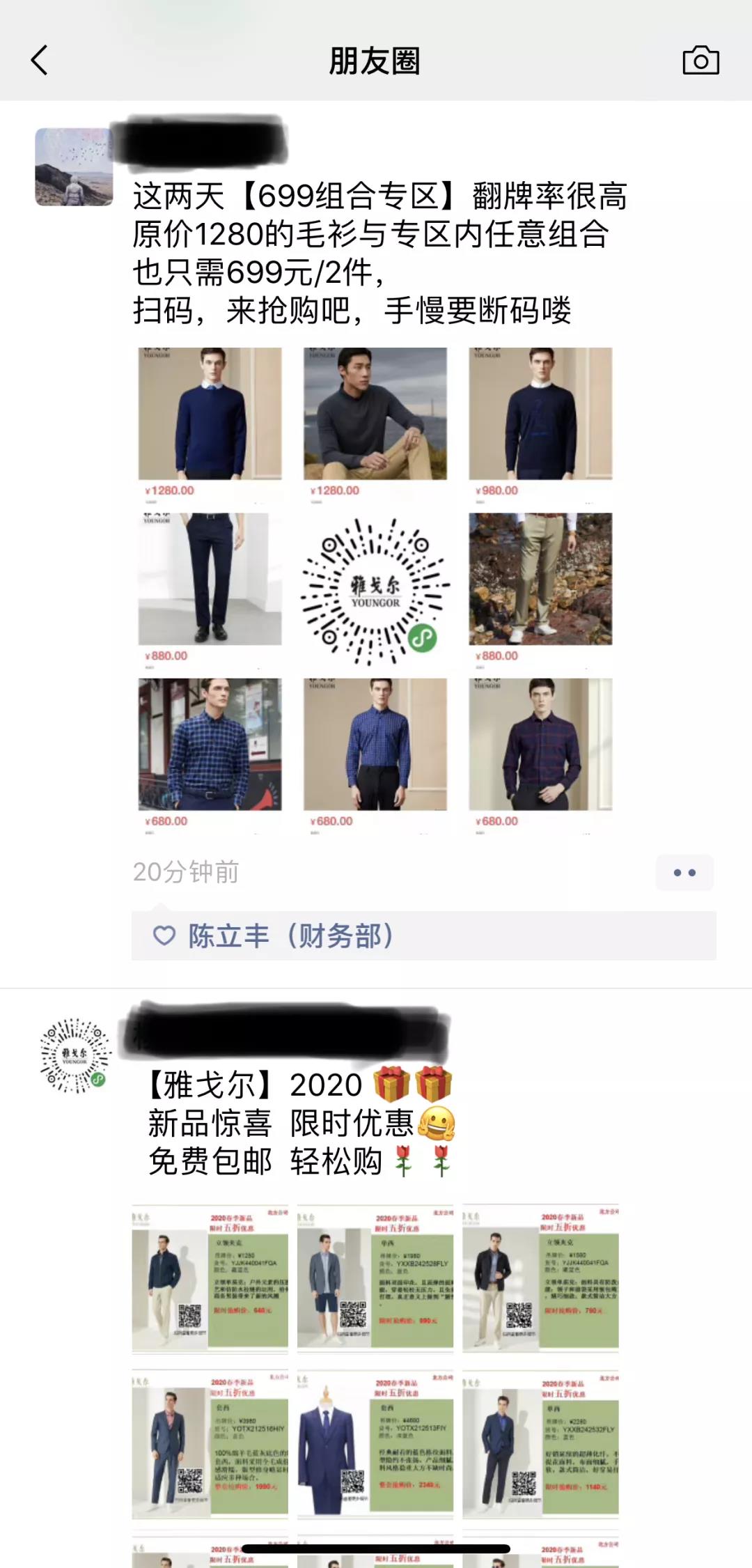The image size is (752, 1568).
Task: Tap the 雅戈尔 avatar of the second post
Action: 75,1055
